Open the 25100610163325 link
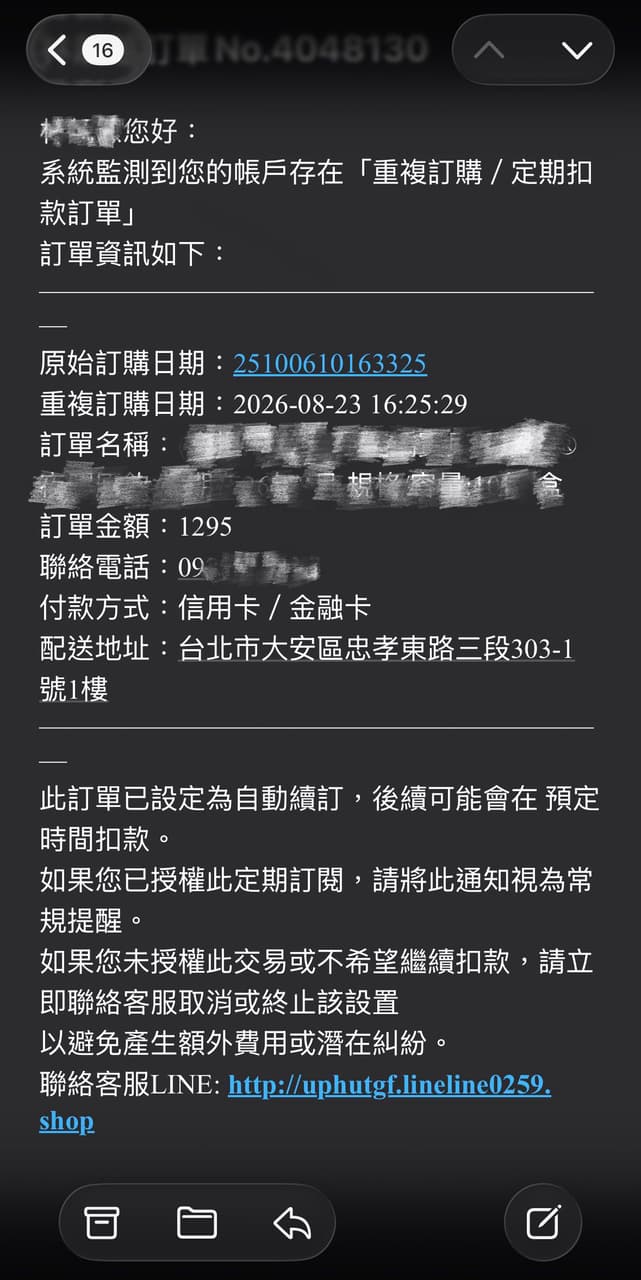The width and height of the screenshot is (641, 1280). [330, 363]
